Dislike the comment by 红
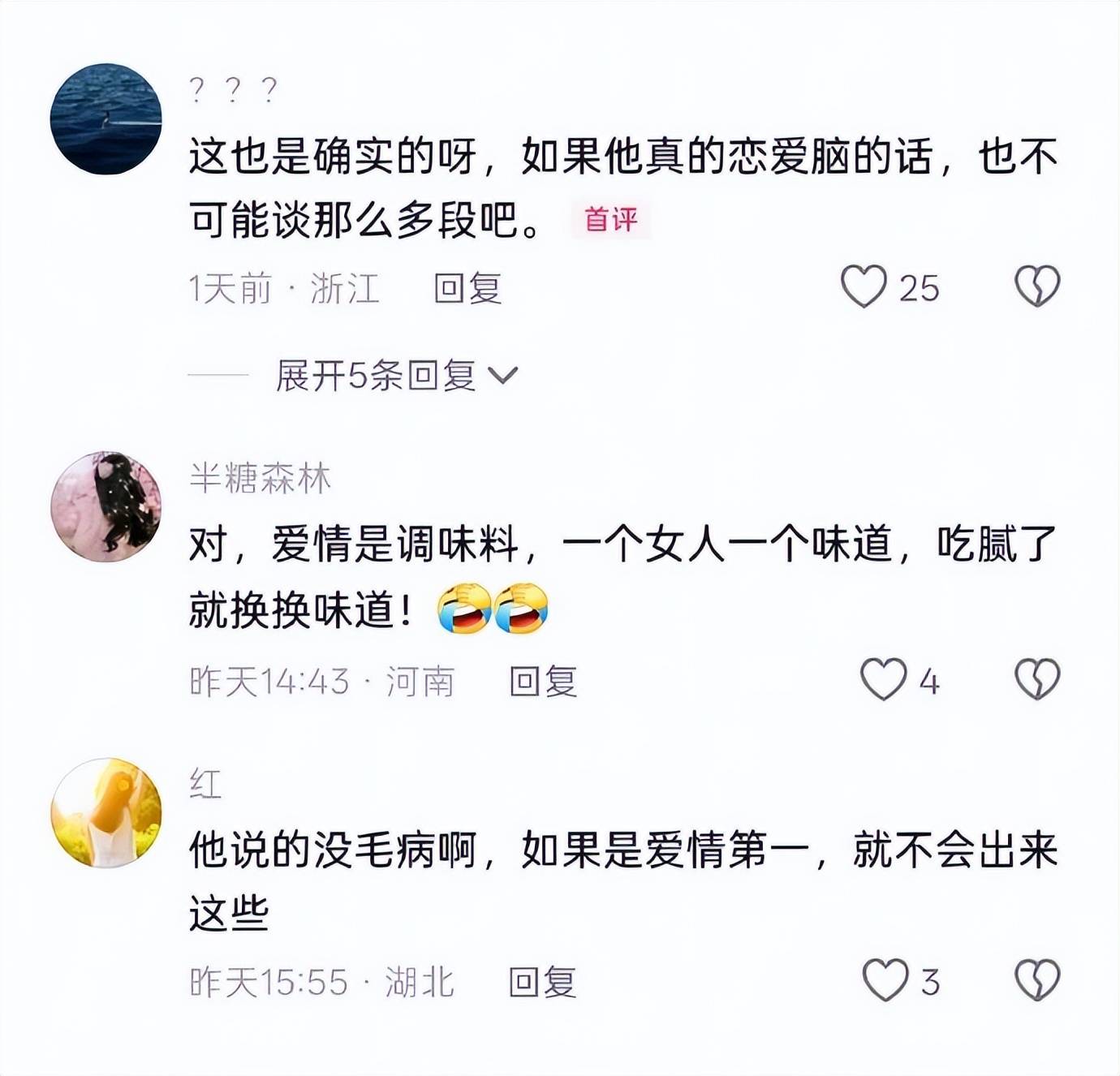This screenshot has height=1076, width=1120. click(1037, 979)
